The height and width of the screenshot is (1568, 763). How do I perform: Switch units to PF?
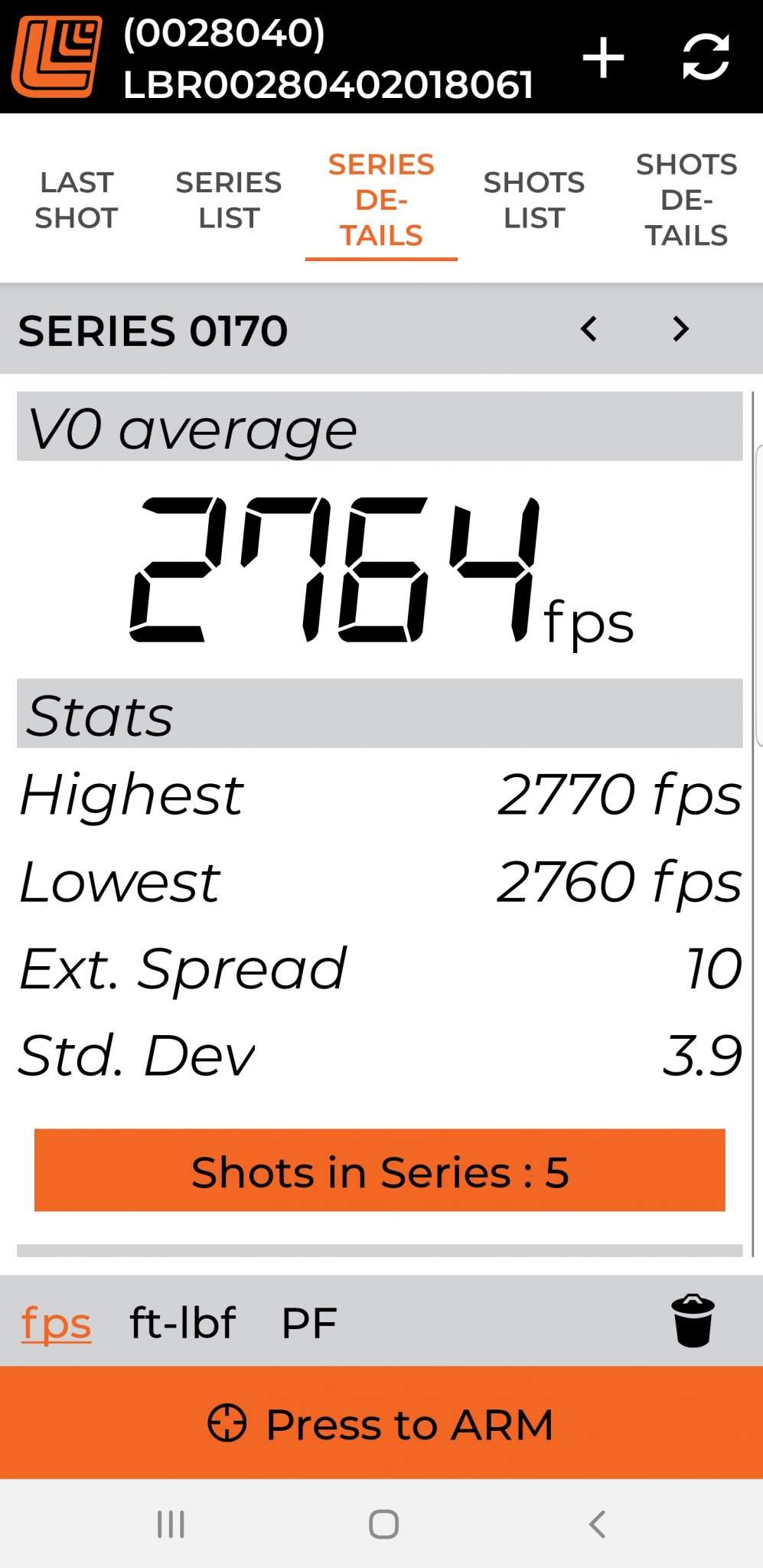click(309, 1323)
